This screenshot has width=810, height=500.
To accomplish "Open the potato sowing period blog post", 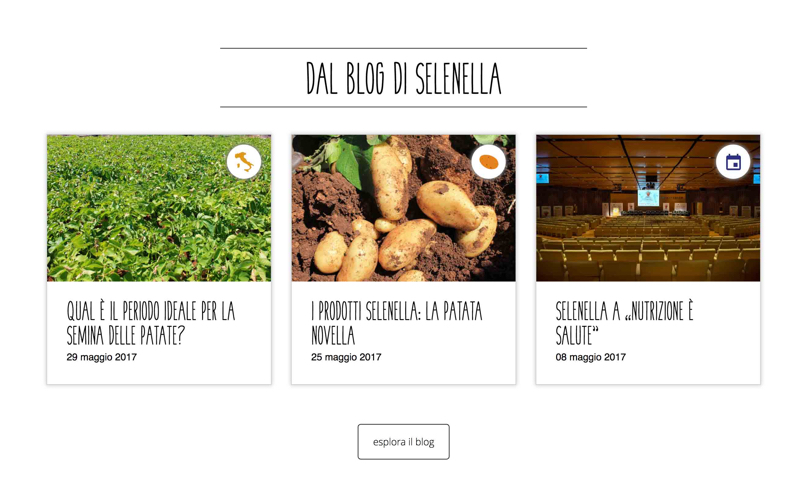I will [x=151, y=323].
